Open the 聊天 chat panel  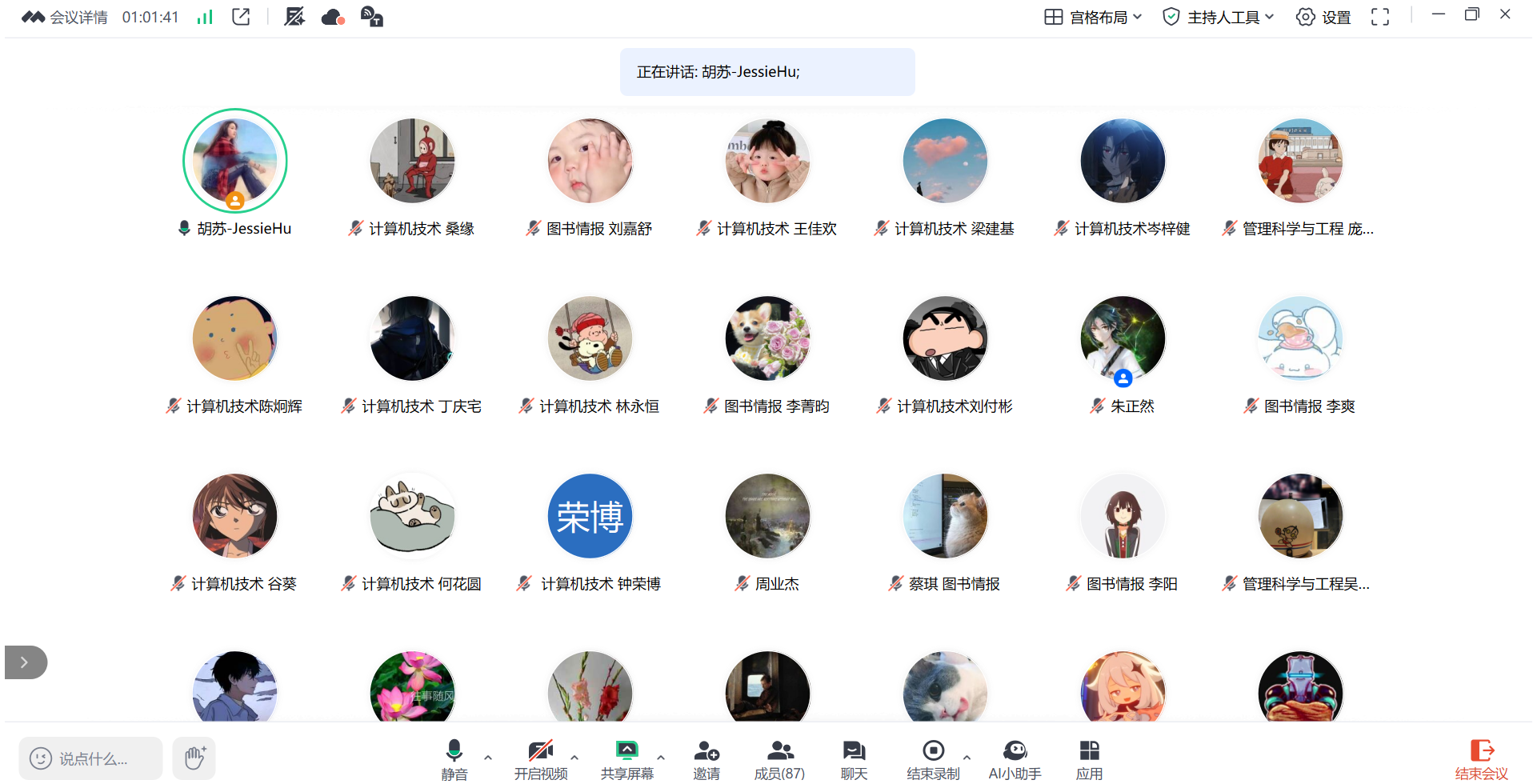pos(854,758)
